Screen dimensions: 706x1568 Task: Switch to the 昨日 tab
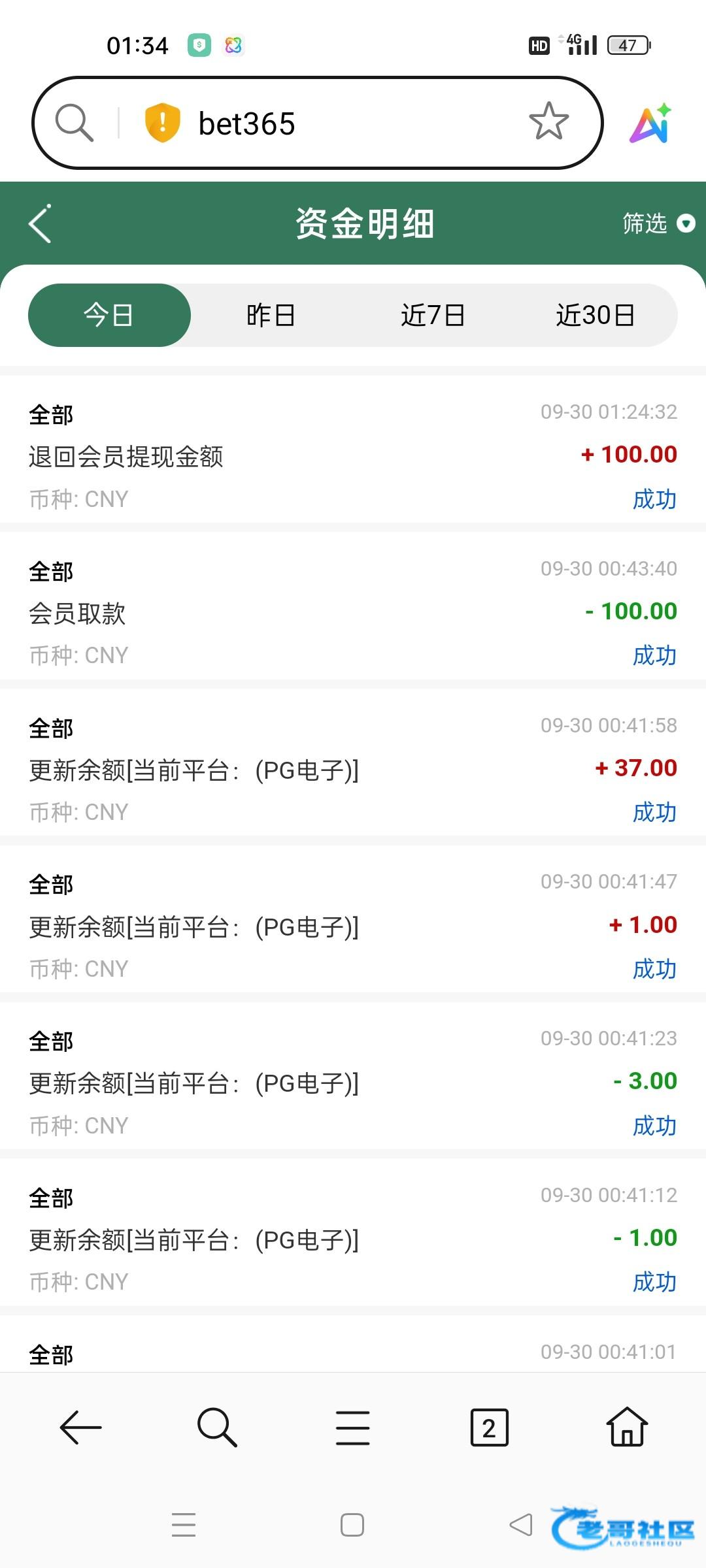[x=271, y=315]
